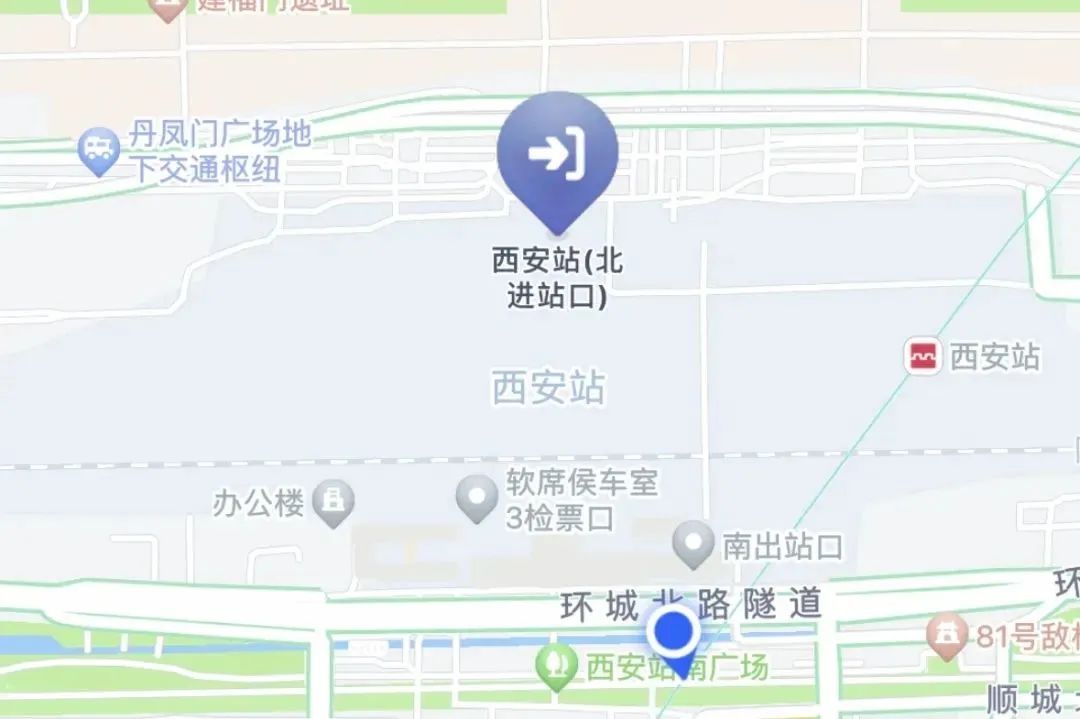Open the 西安站南广场 park marker
Screen dimensions: 1080x719
point(553,666)
